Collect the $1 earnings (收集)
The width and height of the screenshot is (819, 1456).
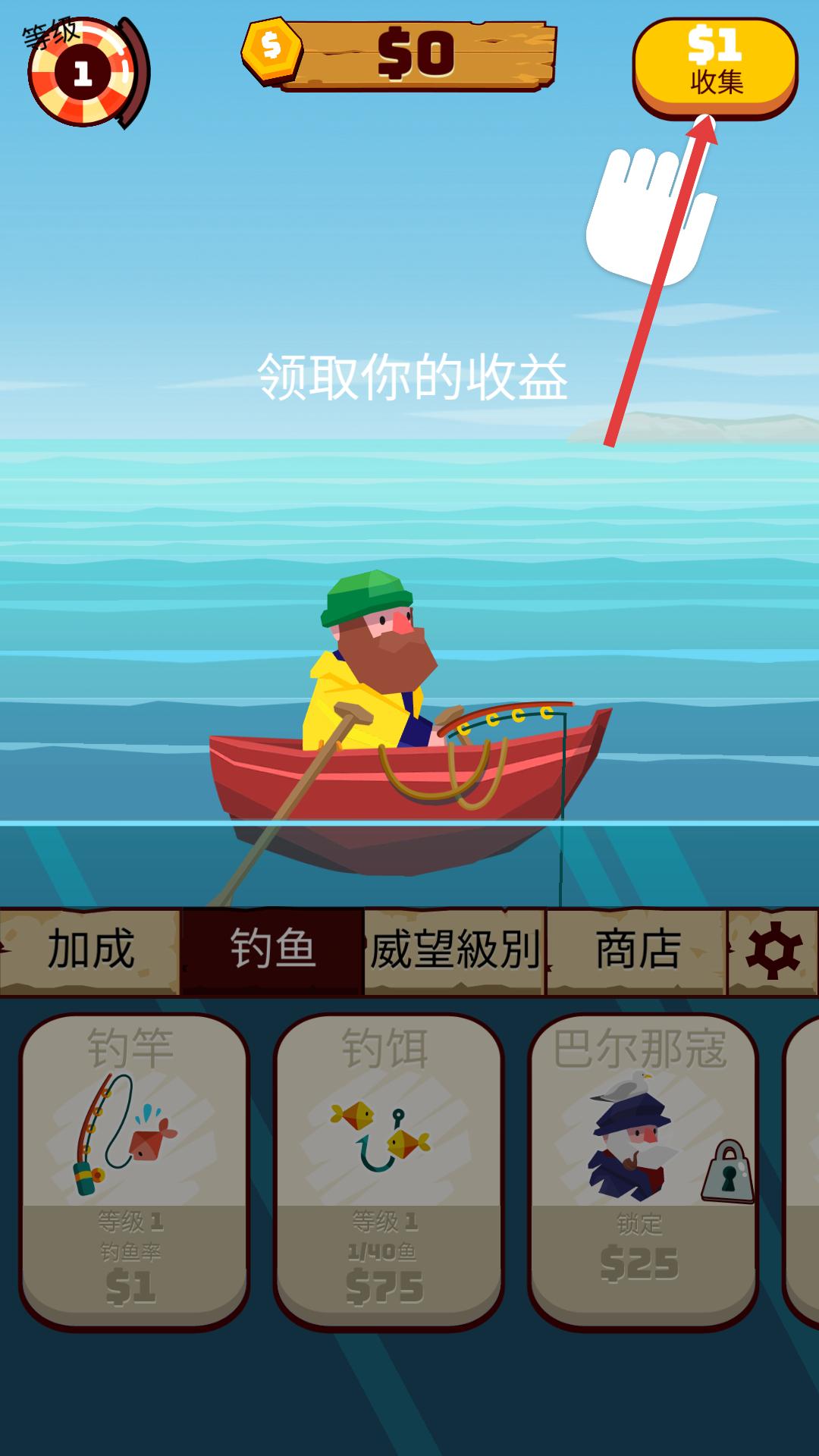[714, 67]
